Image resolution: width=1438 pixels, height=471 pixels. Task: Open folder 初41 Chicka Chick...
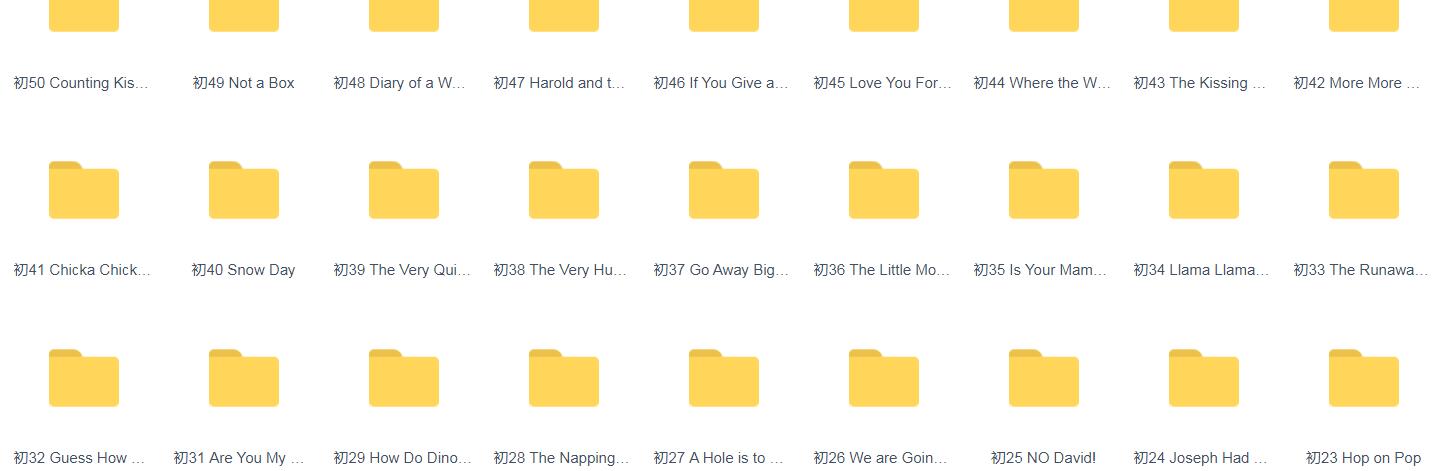point(84,190)
